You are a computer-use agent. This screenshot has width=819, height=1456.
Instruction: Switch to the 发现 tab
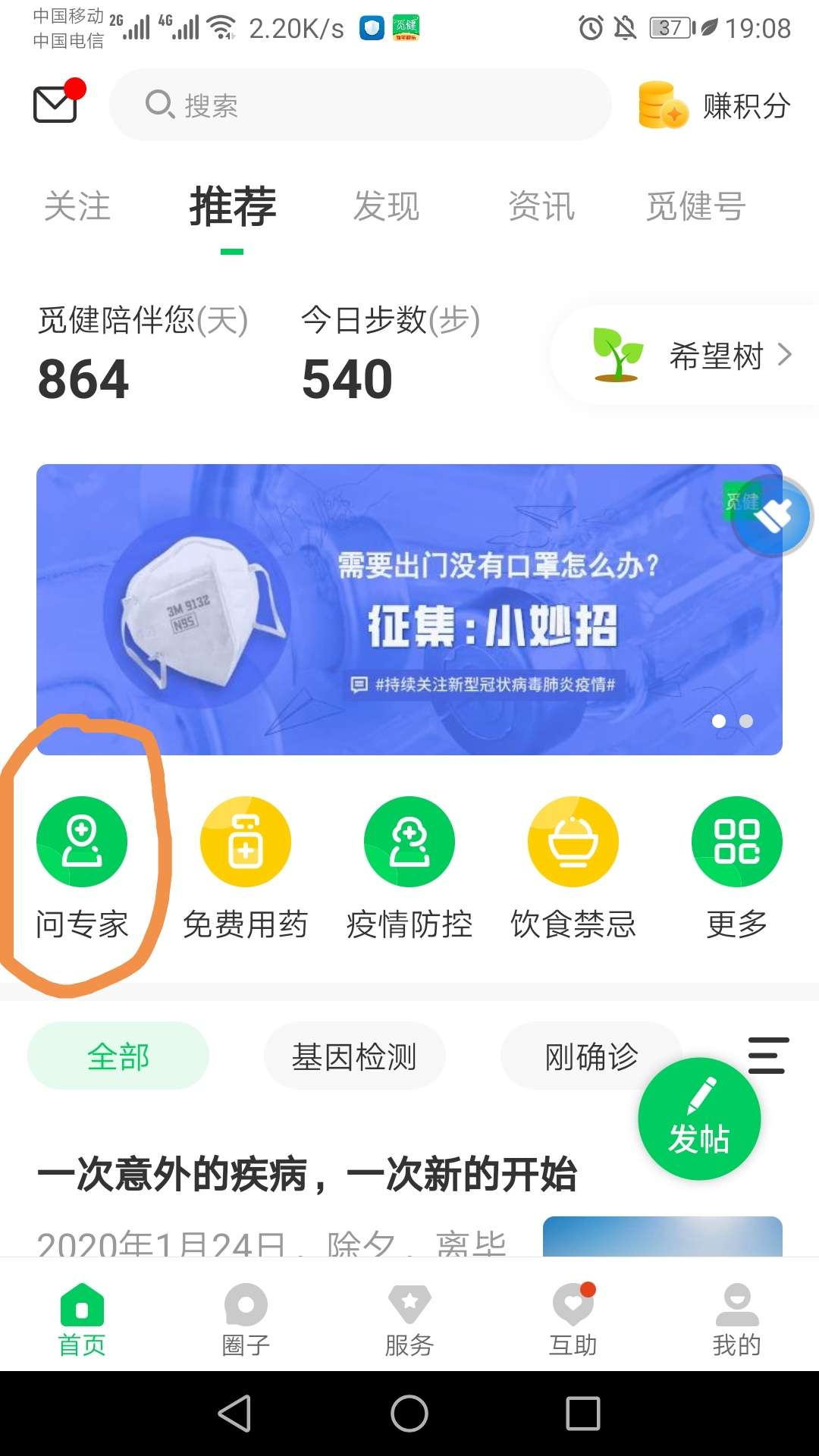[386, 206]
